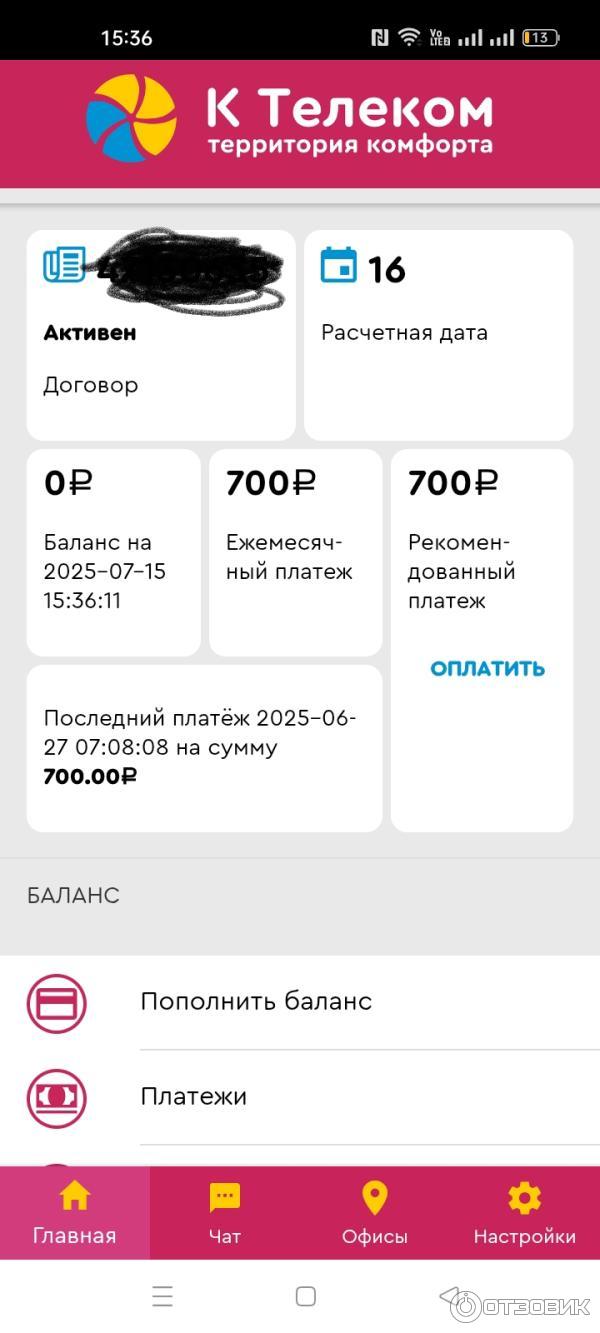Switch to the Главная tab
This screenshot has height=1333, width=600.
(x=75, y=1213)
